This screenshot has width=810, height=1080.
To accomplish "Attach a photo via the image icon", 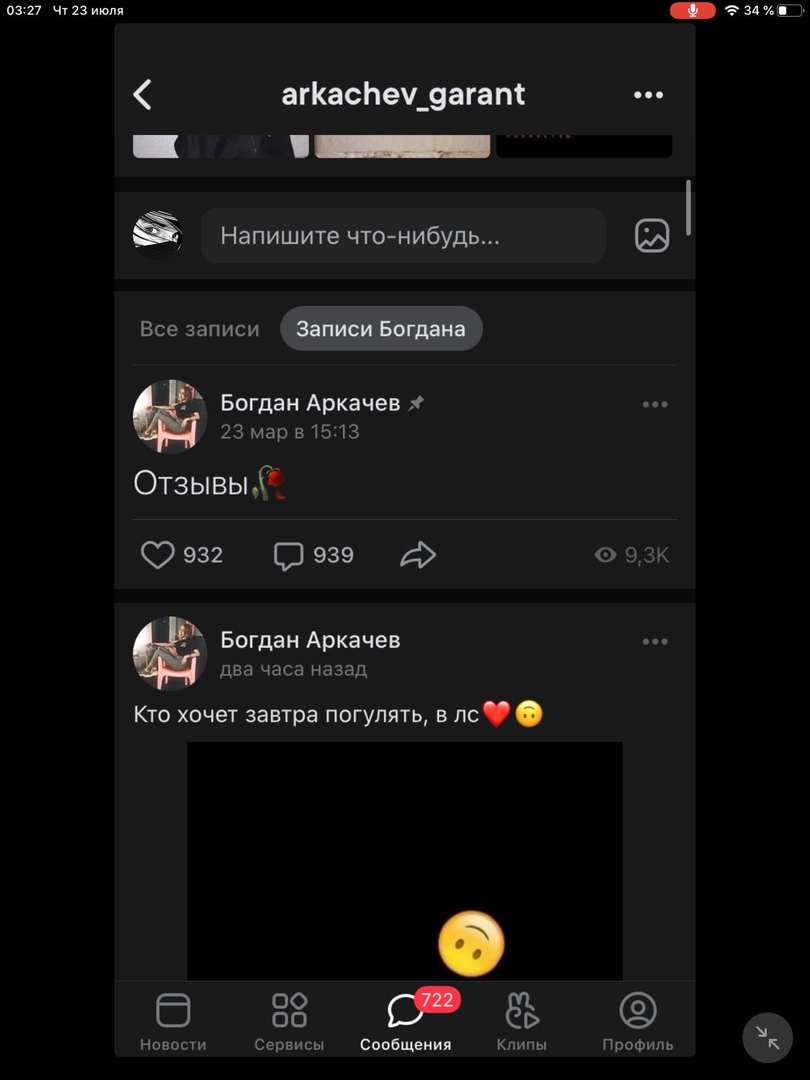I will point(652,236).
